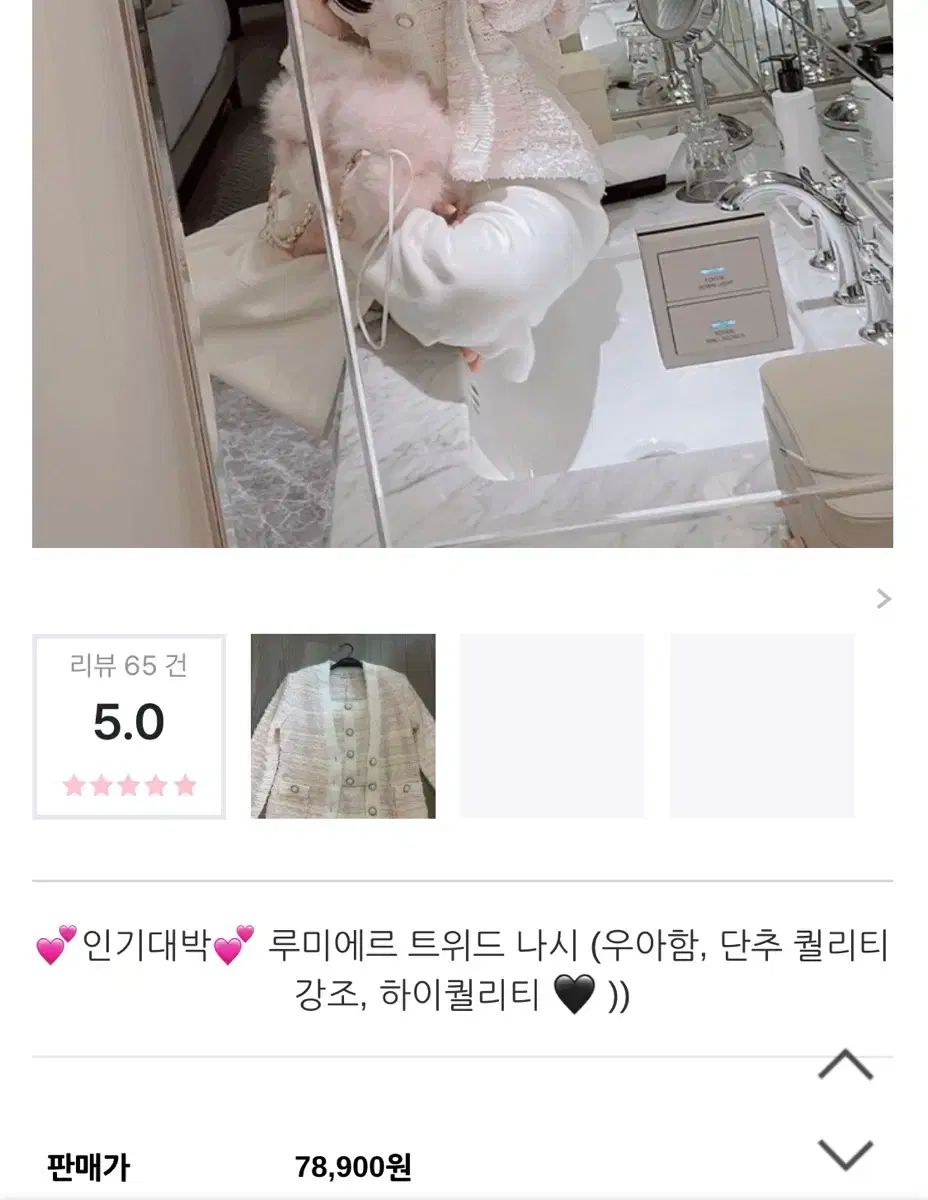
Task: Show next thumbnails with right chevron
Action: point(883,599)
